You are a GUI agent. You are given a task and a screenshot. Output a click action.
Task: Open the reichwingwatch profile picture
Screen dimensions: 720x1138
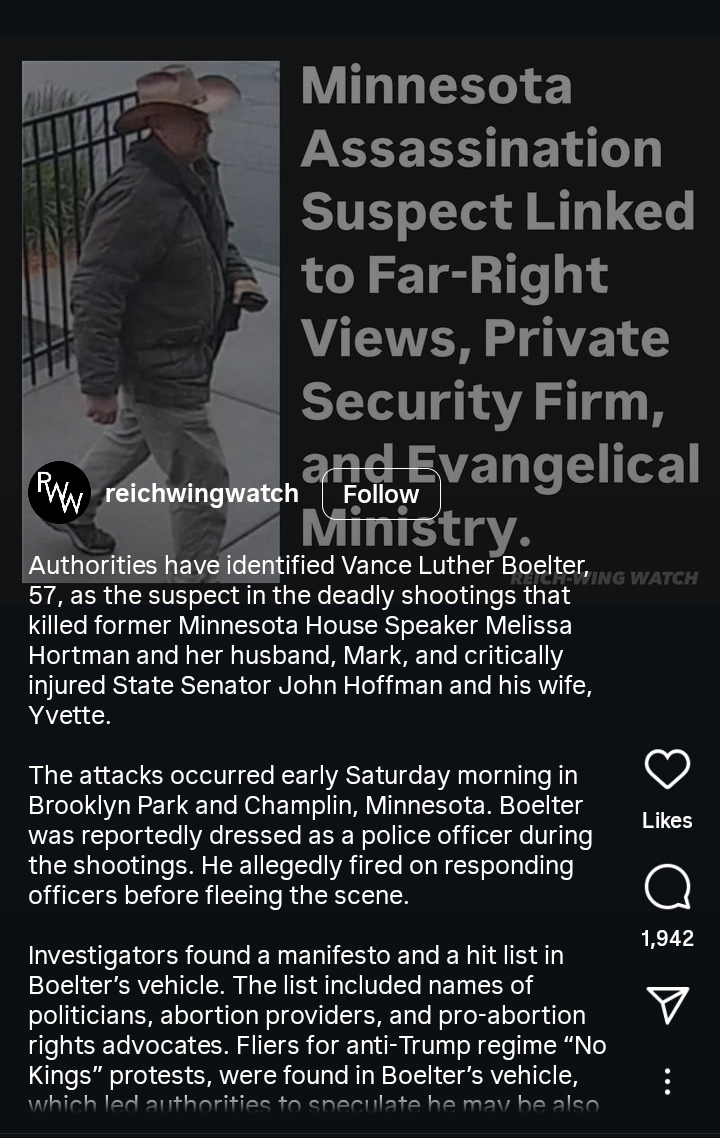(x=60, y=493)
